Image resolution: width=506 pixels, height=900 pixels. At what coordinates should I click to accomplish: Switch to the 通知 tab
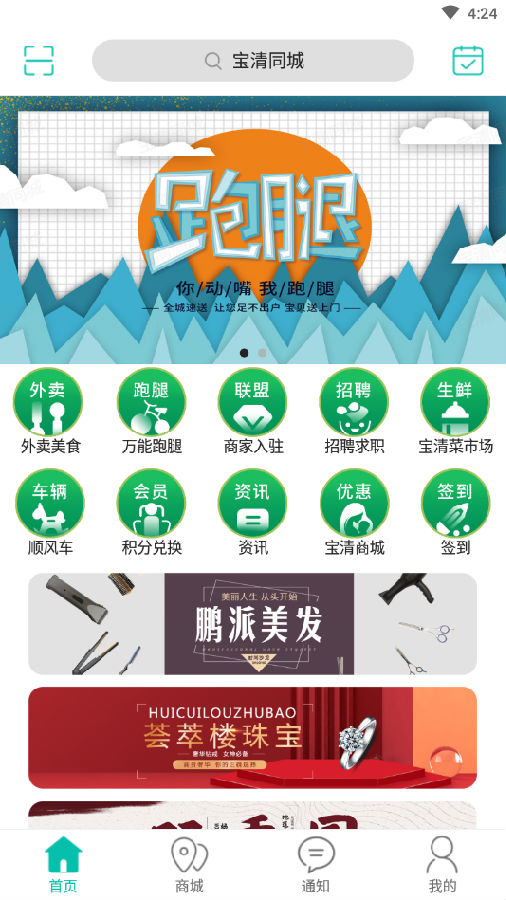click(x=316, y=864)
